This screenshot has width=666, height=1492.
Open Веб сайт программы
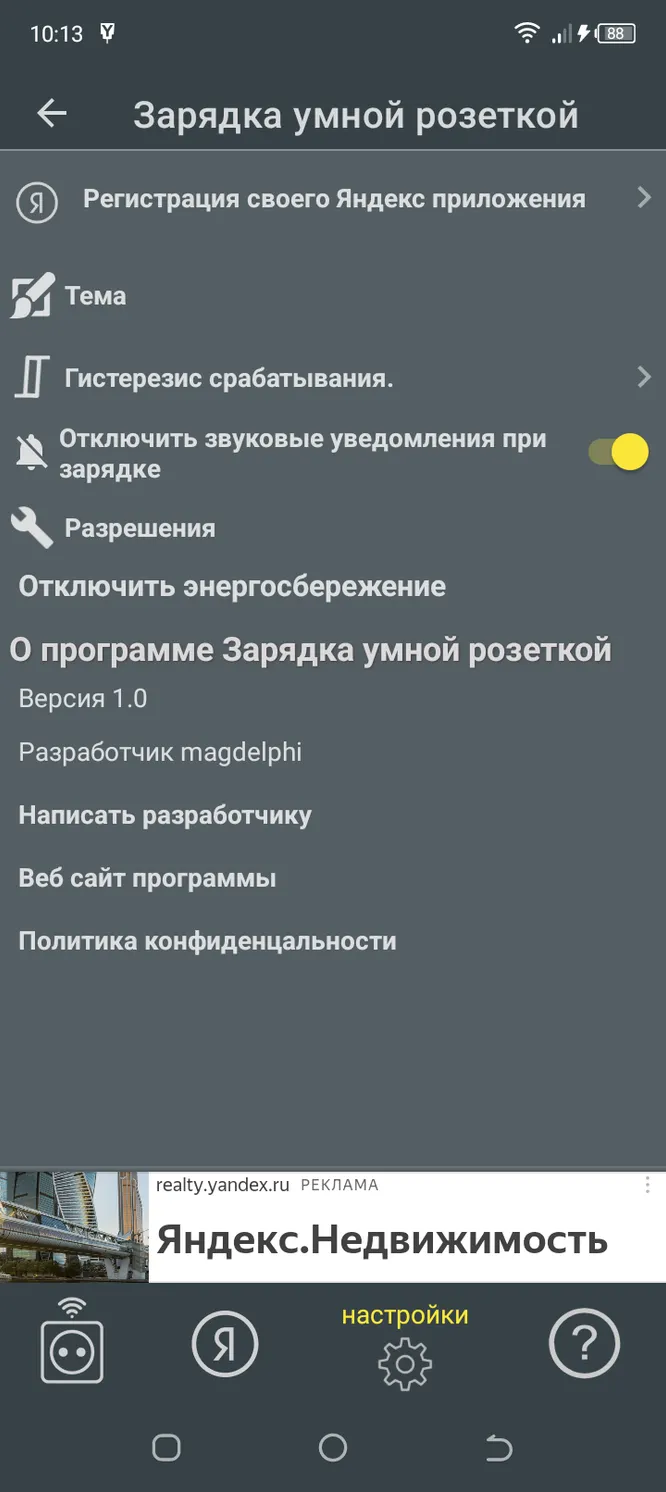click(x=147, y=878)
